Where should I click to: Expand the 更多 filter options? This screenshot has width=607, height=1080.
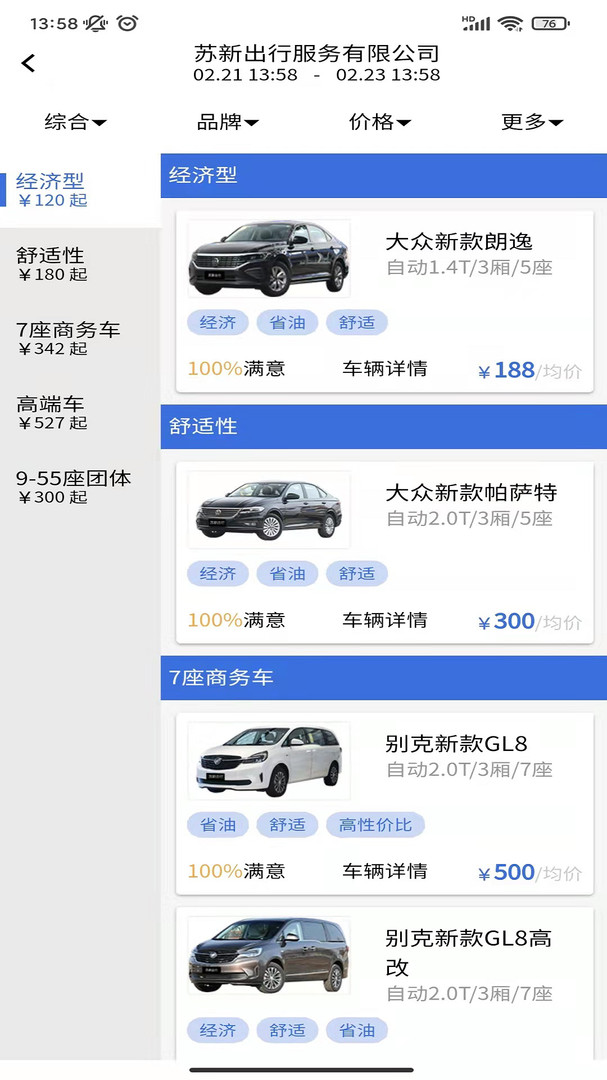tap(532, 122)
